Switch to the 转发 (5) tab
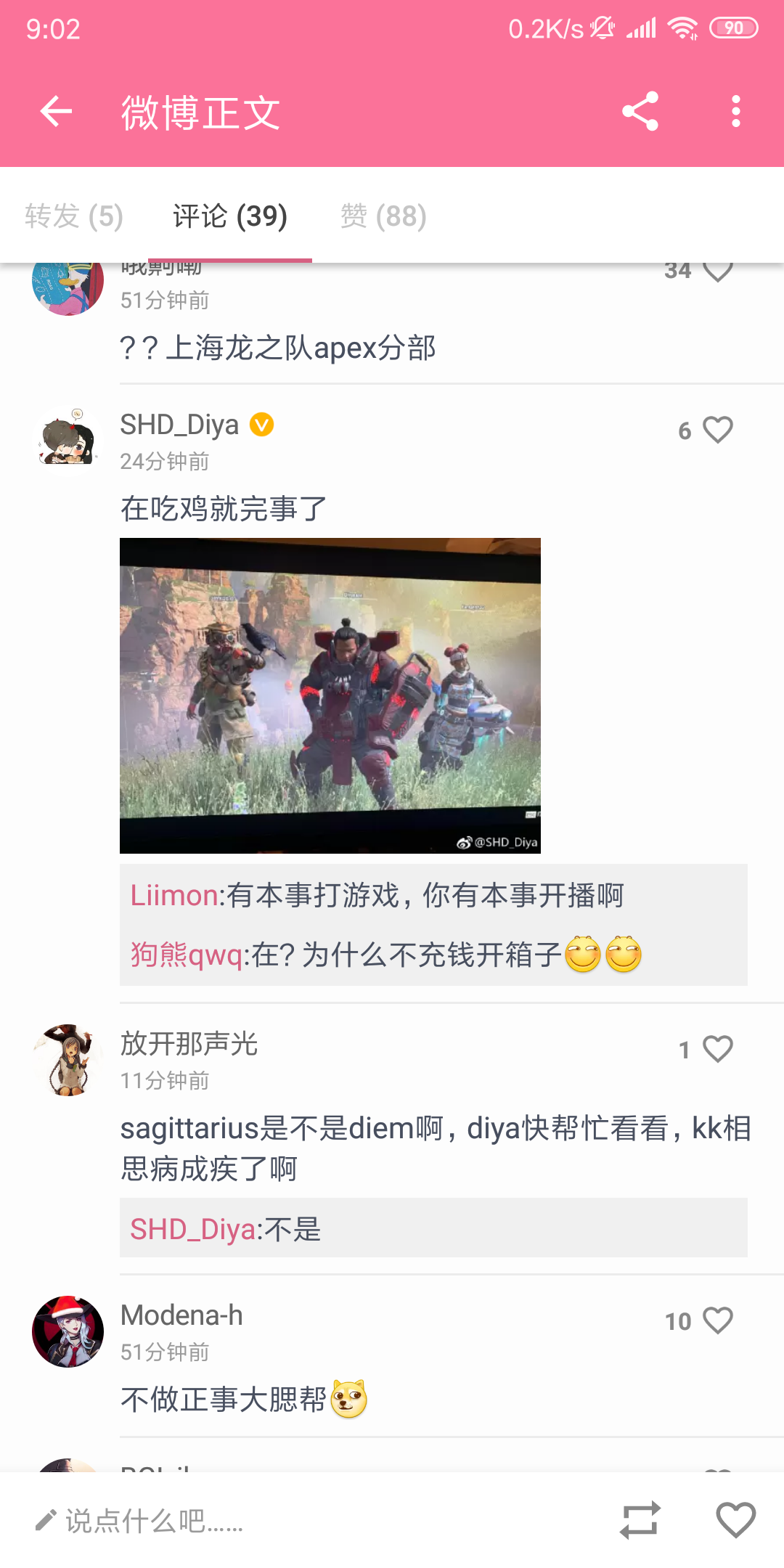Screen dimensions: 784x1568 tap(73, 216)
